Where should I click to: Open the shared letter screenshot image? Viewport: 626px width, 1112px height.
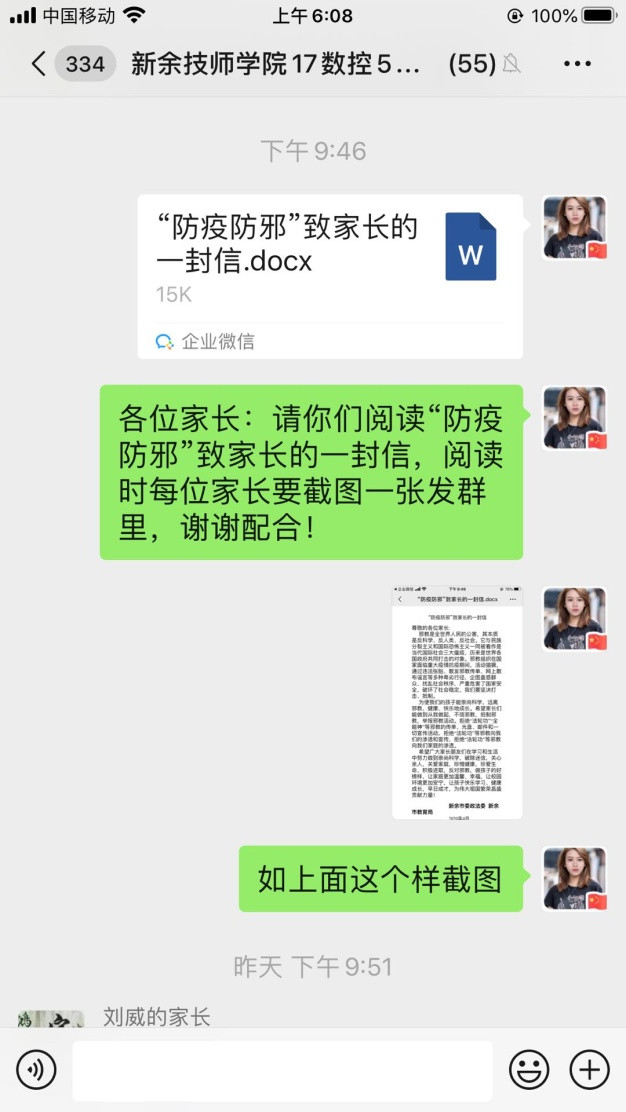pos(457,703)
